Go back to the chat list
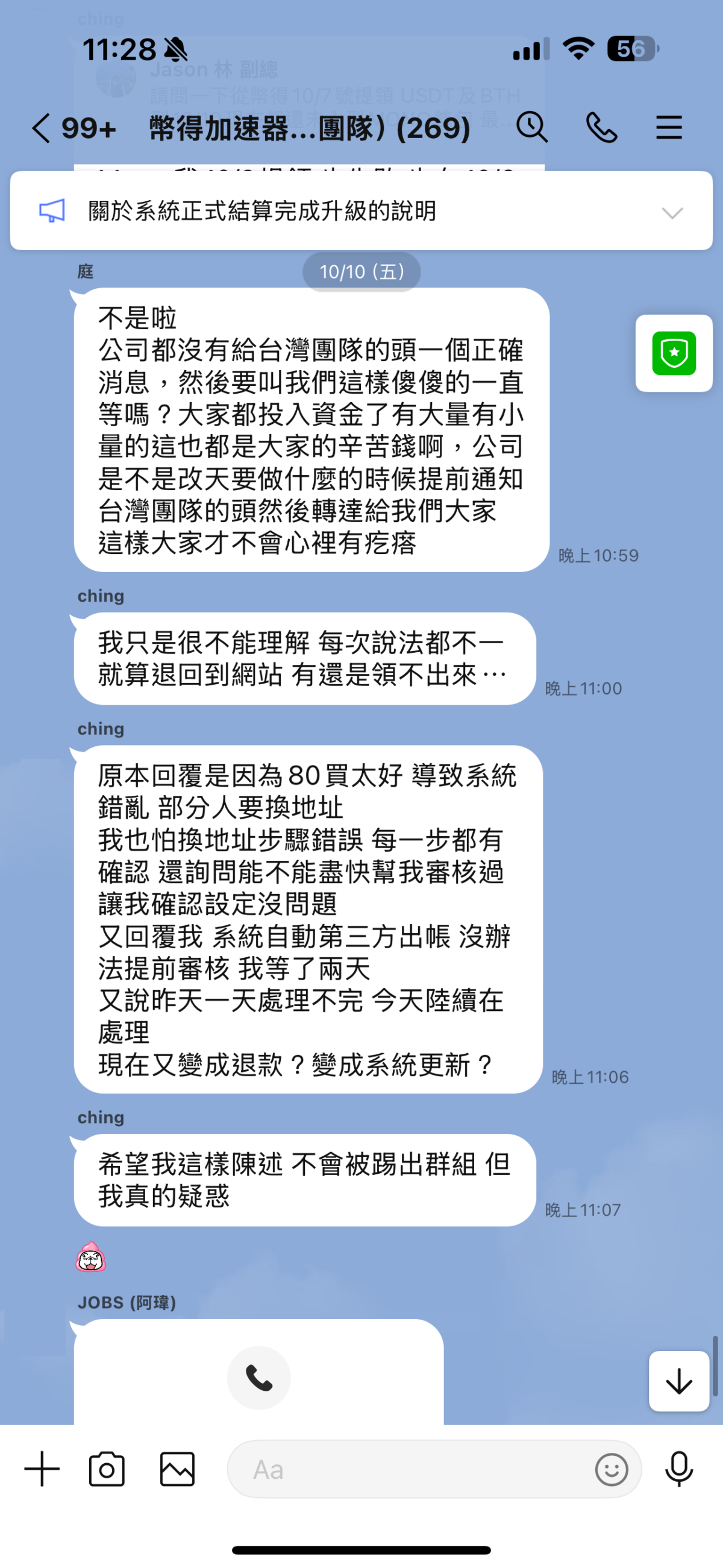The height and width of the screenshot is (1568, 723). (42, 128)
